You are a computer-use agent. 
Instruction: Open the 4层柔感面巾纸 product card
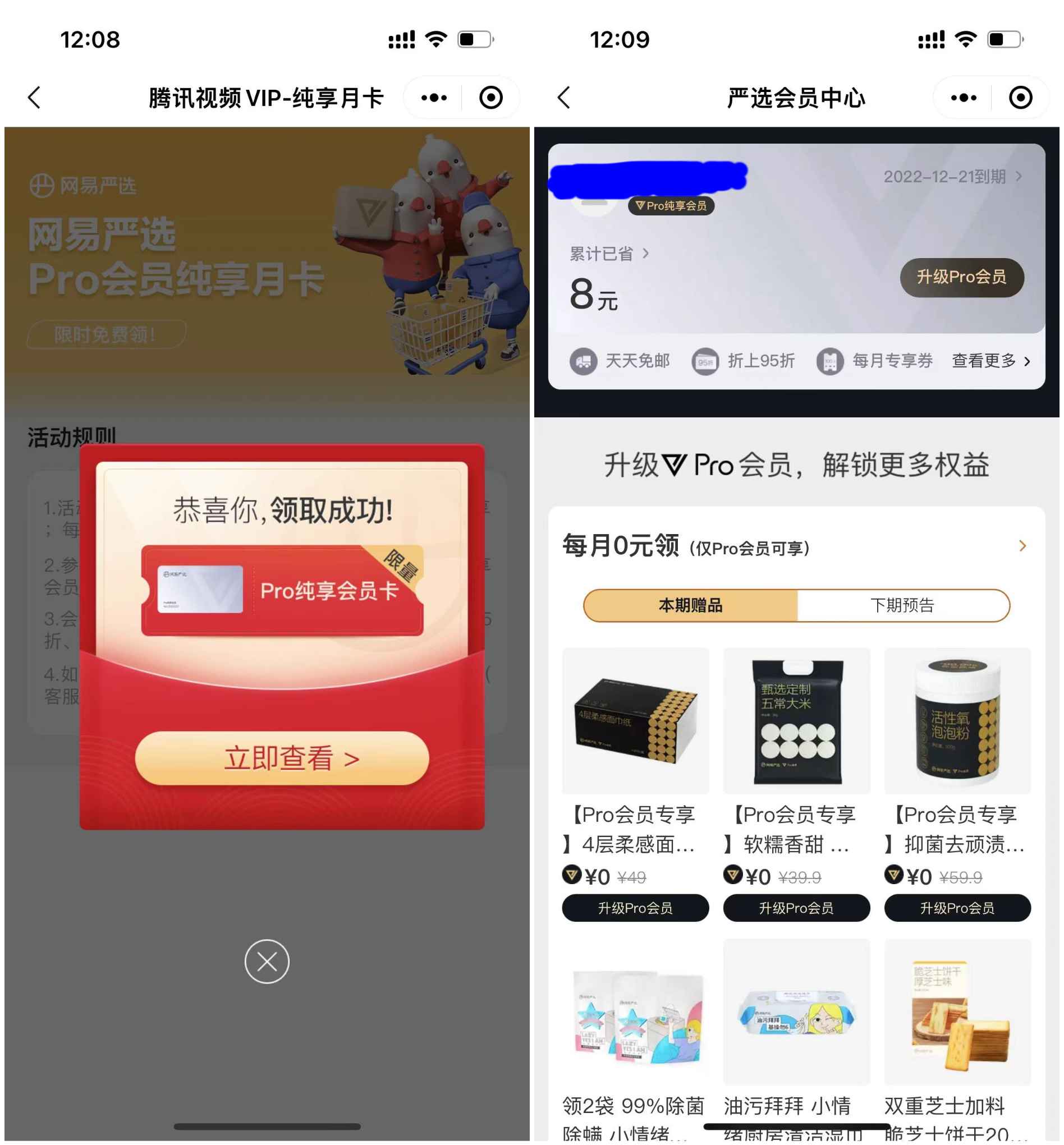[635, 721]
